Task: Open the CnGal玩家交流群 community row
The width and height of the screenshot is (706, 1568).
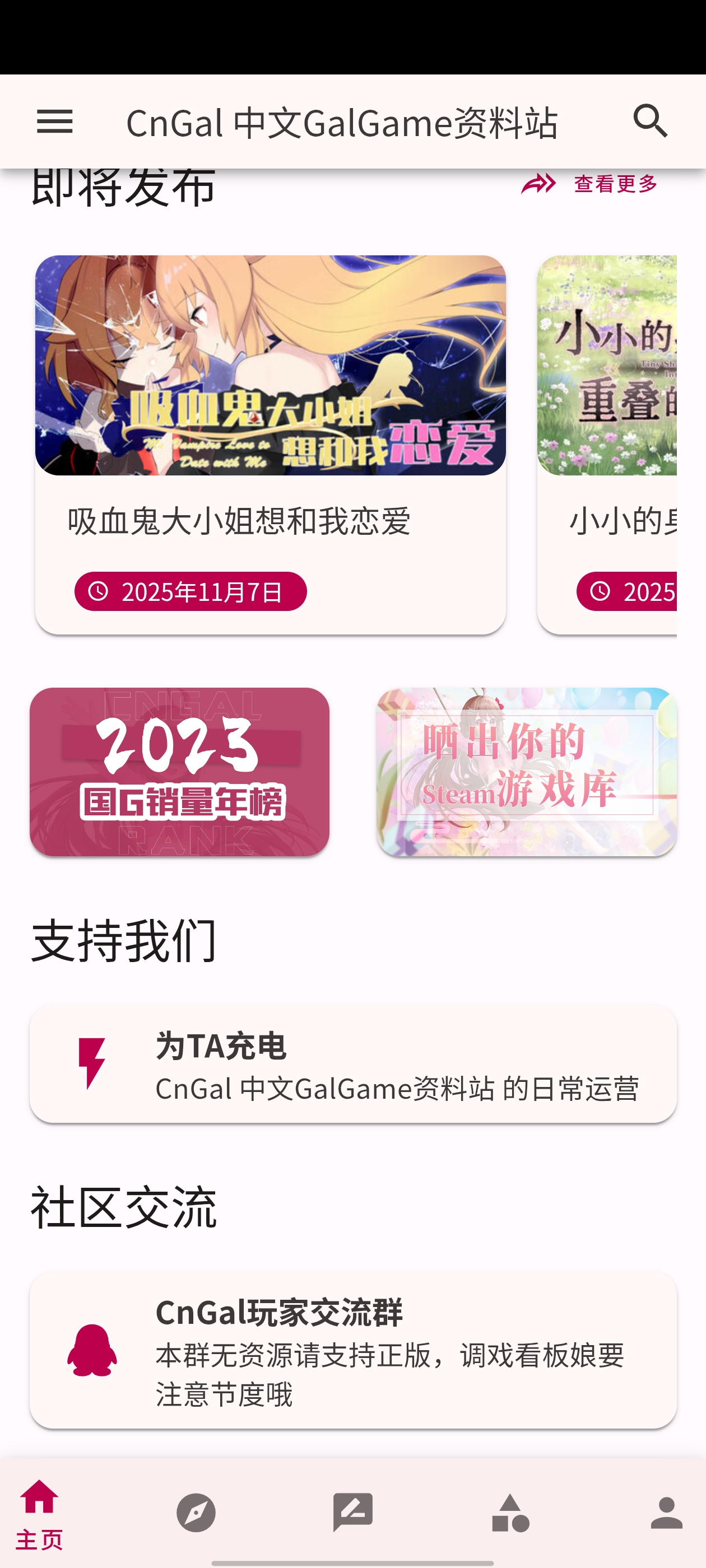Action: pos(354,1350)
